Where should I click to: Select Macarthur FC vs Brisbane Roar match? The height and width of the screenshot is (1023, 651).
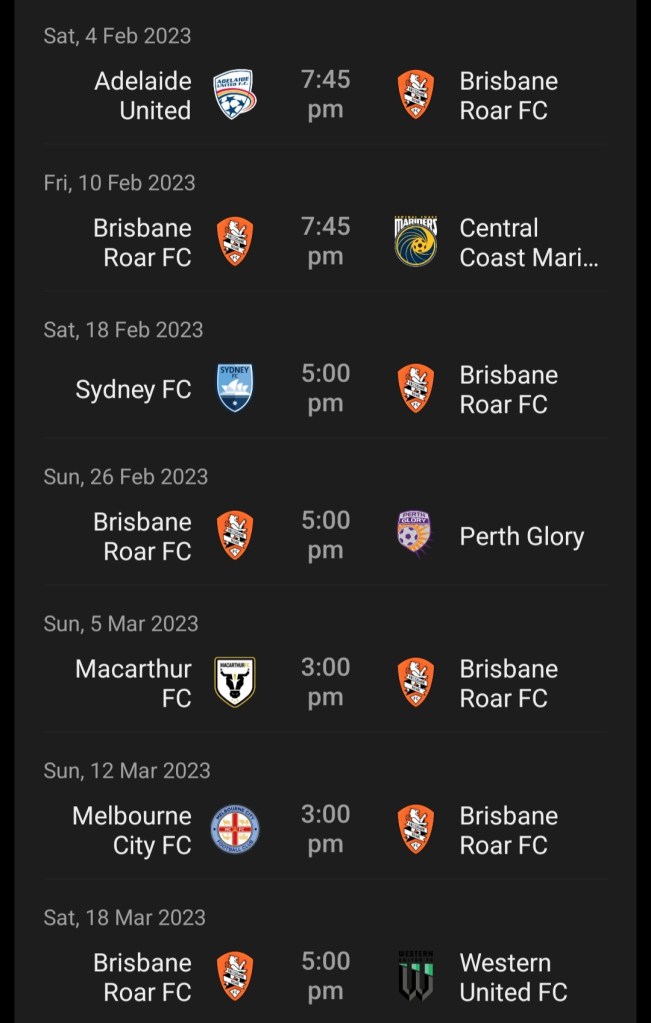[325, 683]
